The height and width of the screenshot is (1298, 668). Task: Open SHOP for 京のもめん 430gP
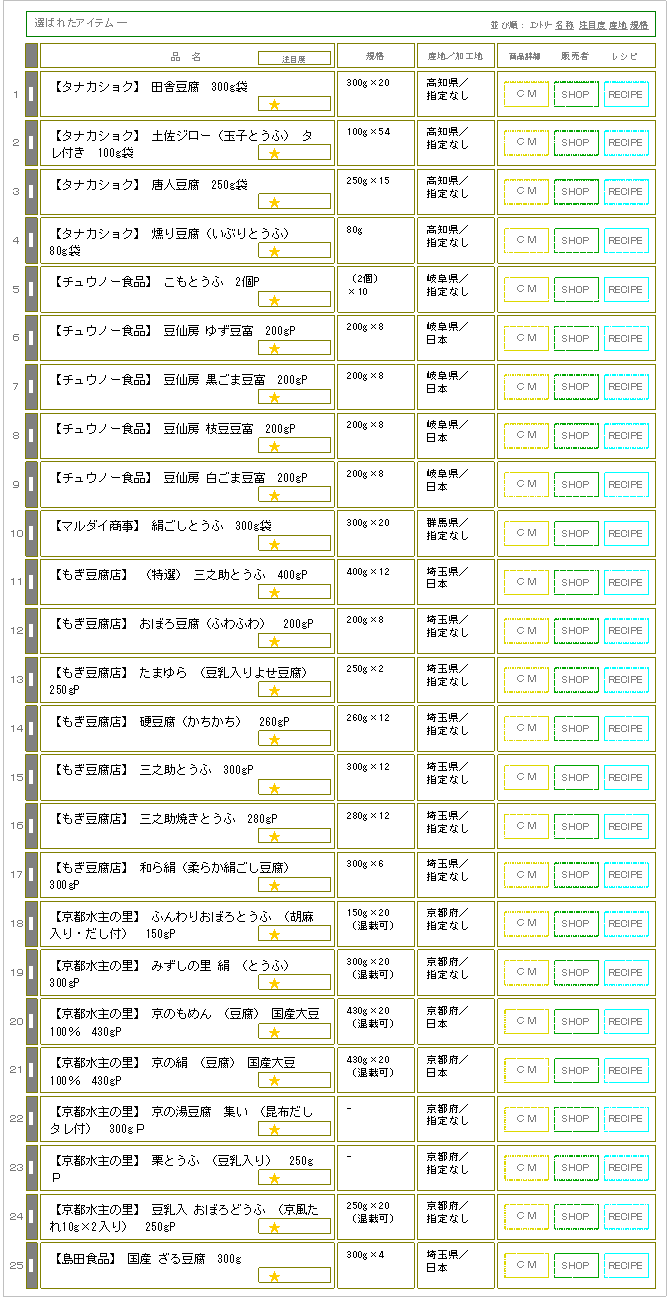576,1022
